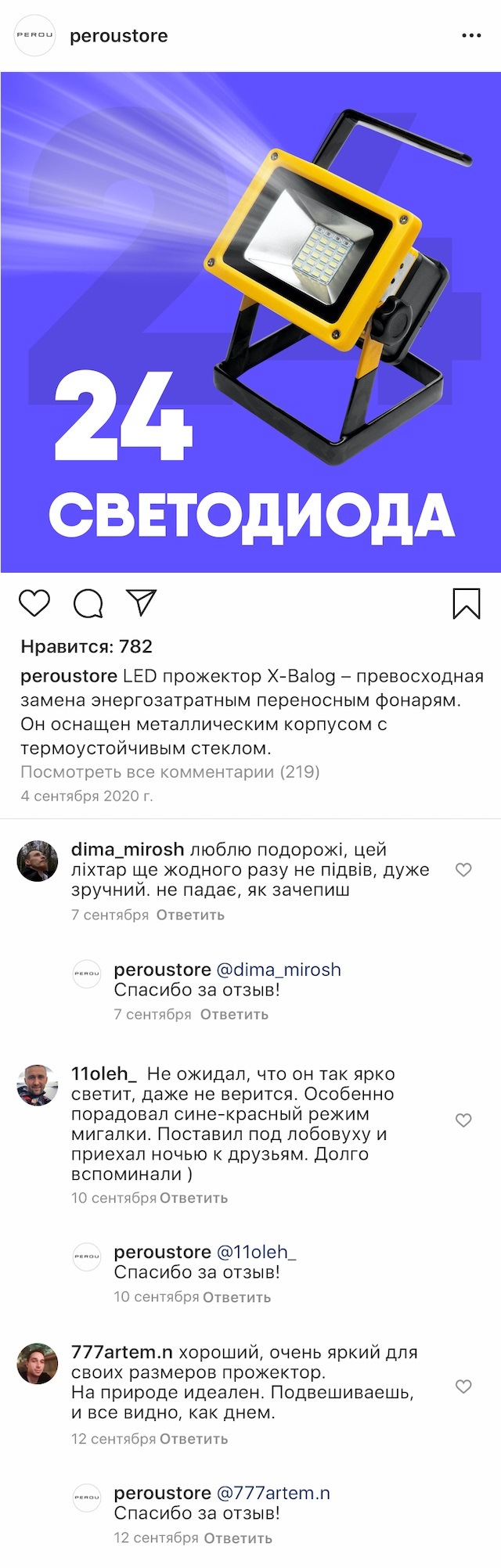View dima_mirosh's profile picture
Viewport: 501px width, 1568px height.
tap(38, 861)
